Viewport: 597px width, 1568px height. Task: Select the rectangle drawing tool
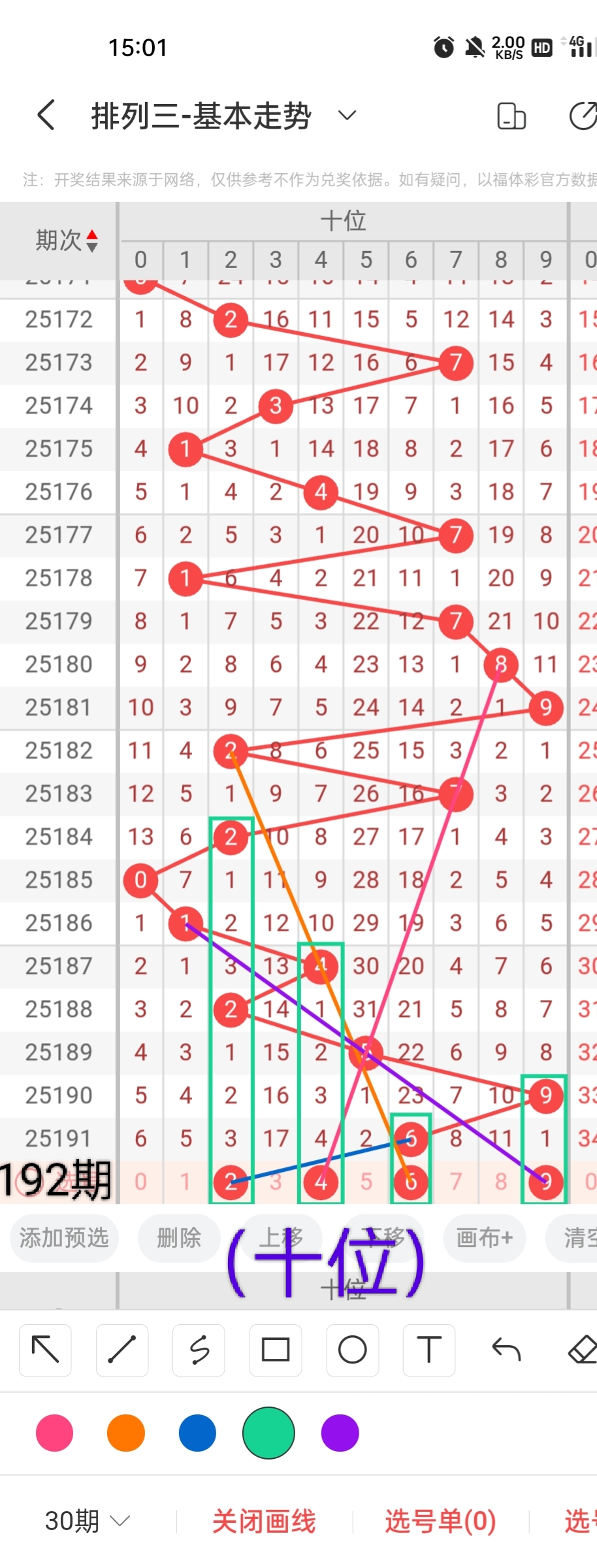point(276,1350)
